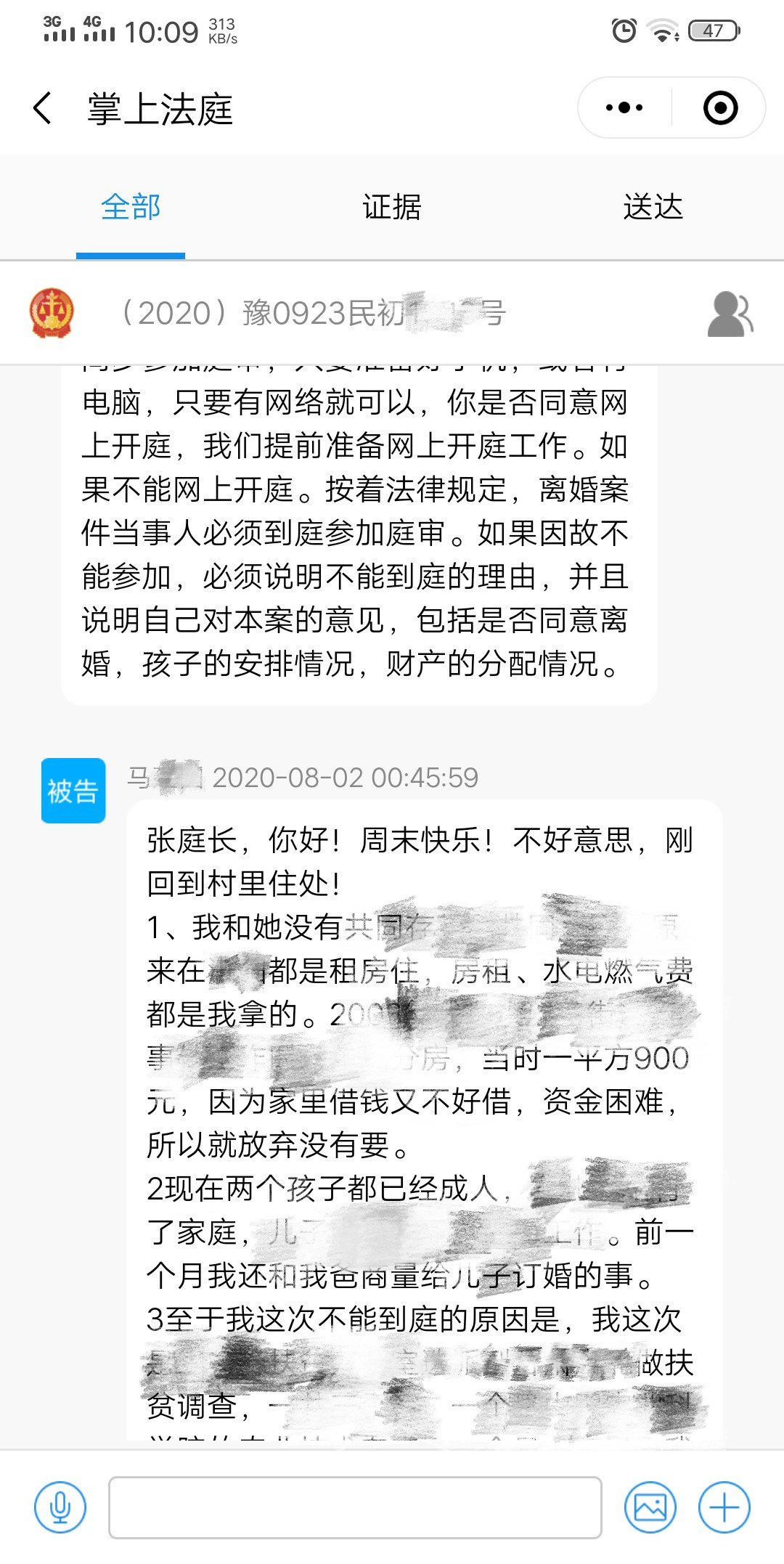Image resolution: width=784 pixels, height=1564 pixels.
Task: Tap the voice input microphone
Action: coord(60,1507)
